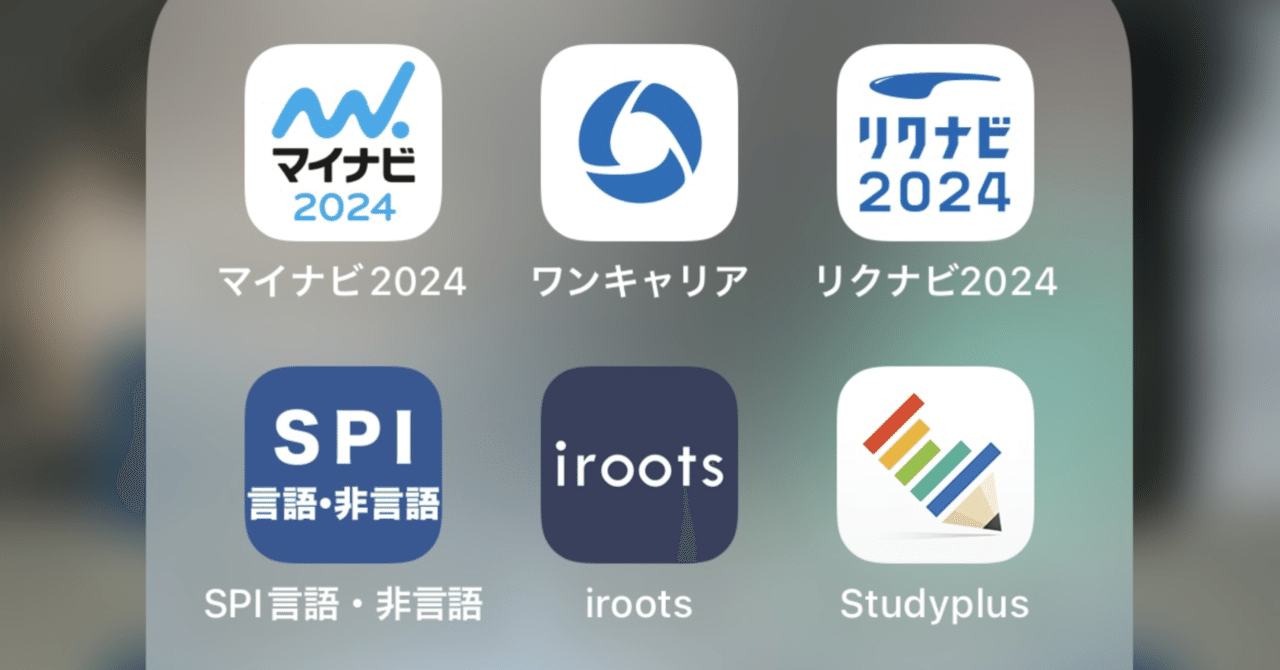This screenshot has height=670, width=1280.
Task: Launch the ワンキャリア app
Action: point(639,142)
